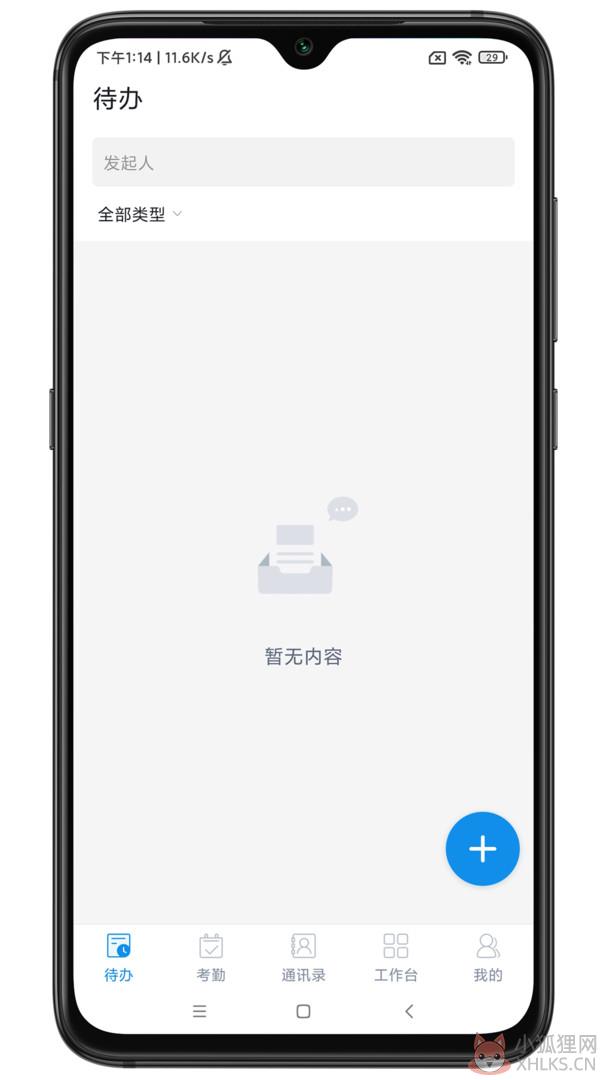Switch to the 考勤 tab
Screen dimensions: 607x1080
tap(211, 957)
